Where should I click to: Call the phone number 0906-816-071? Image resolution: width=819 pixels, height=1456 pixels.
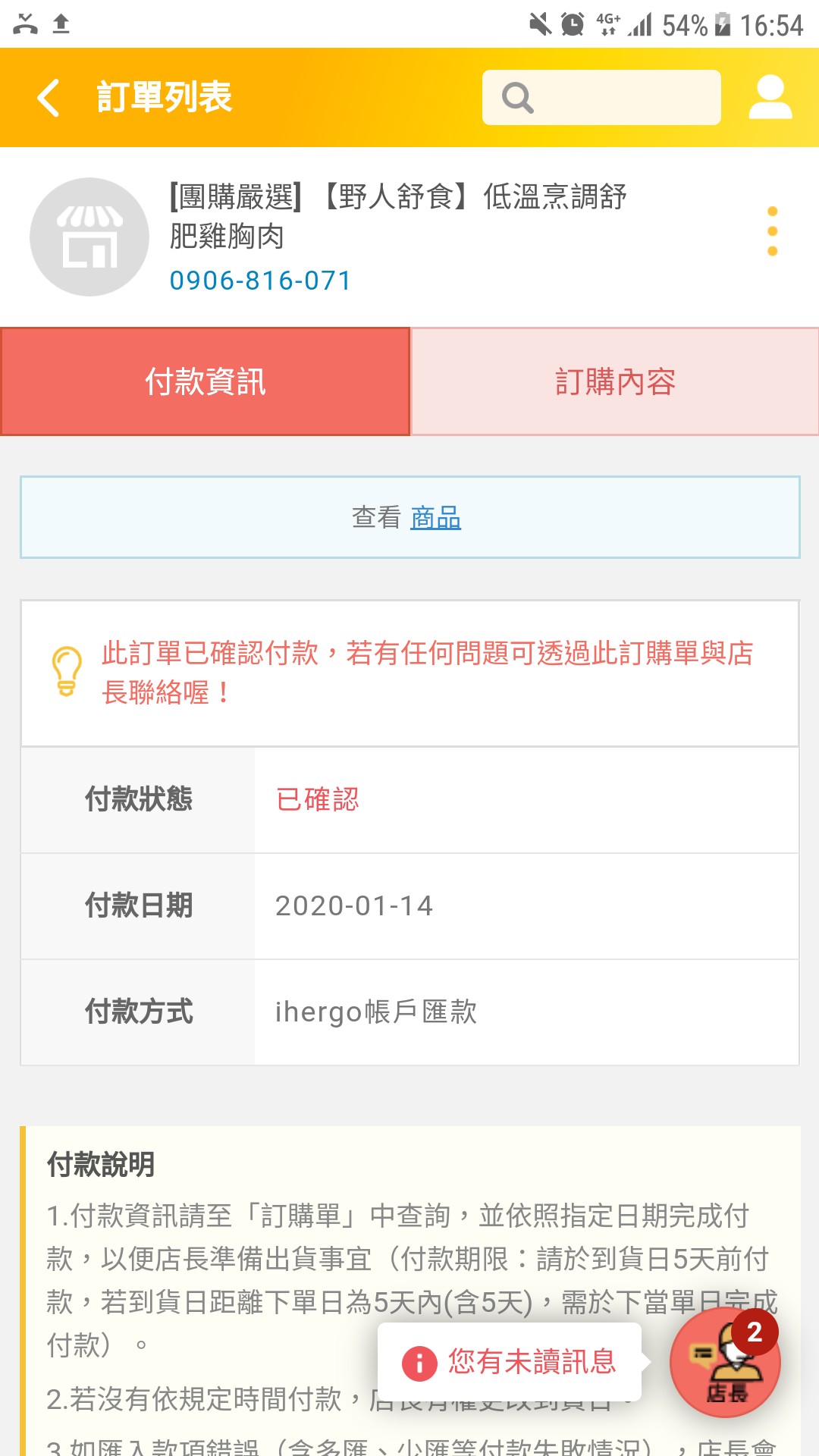click(x=260, y=281)
